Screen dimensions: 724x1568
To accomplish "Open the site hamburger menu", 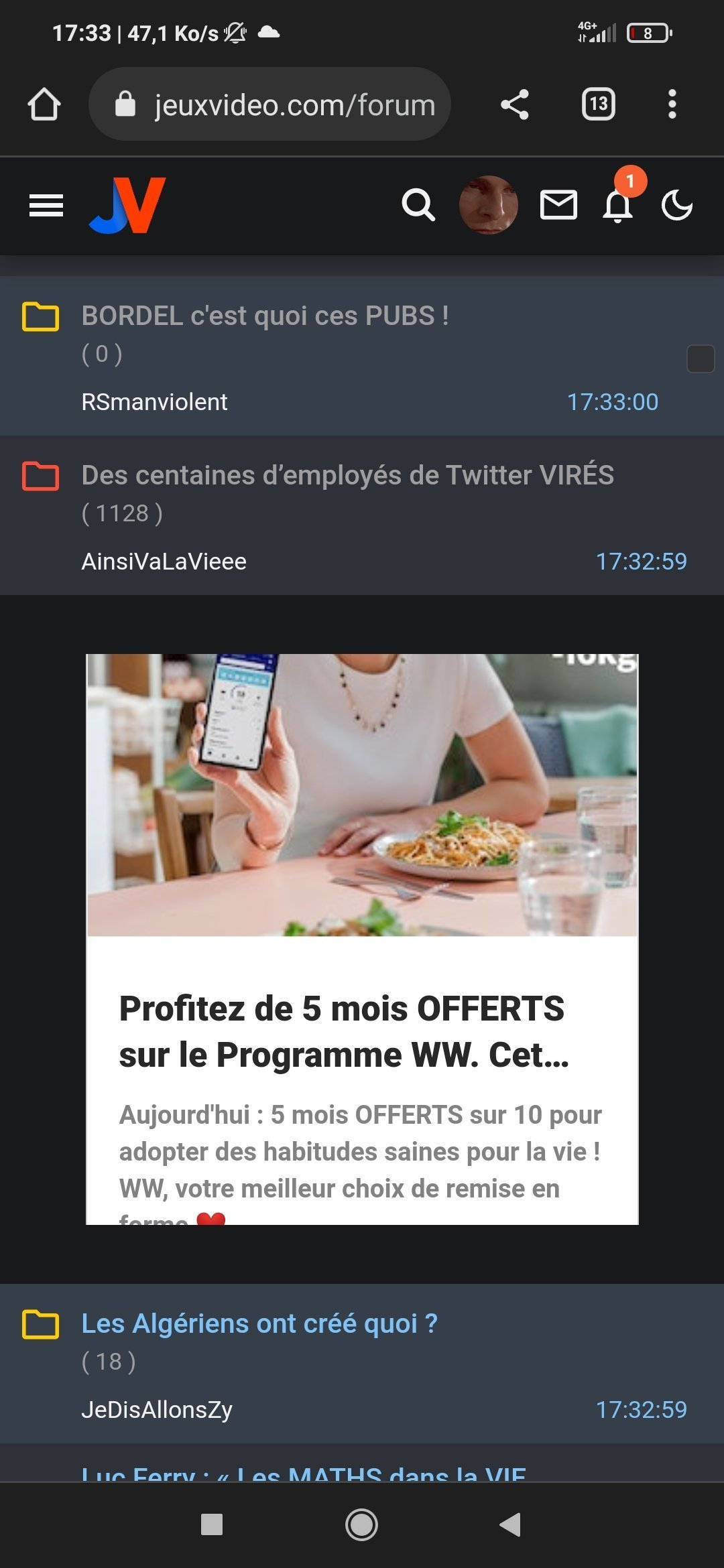I will point(46,205).
